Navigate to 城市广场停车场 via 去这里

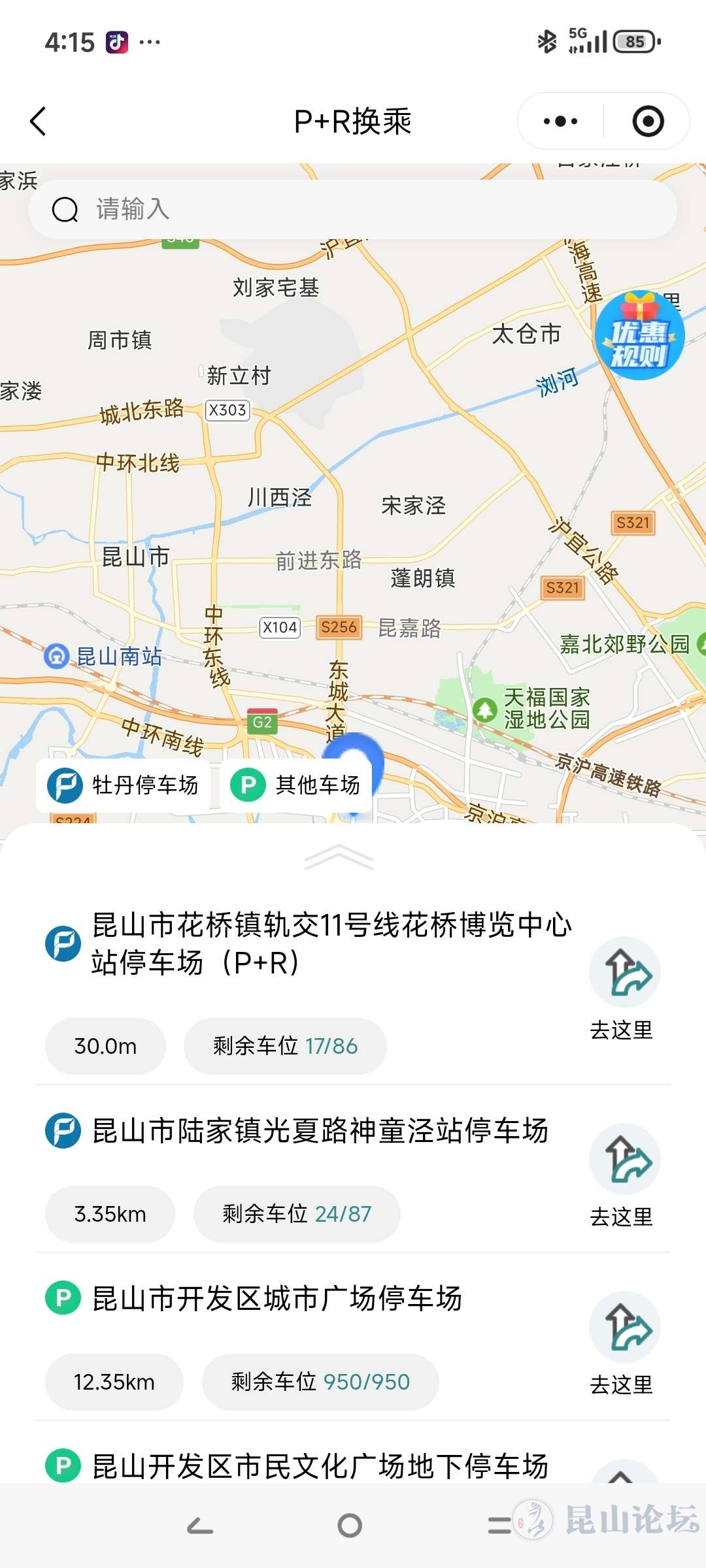(624, 1342)
